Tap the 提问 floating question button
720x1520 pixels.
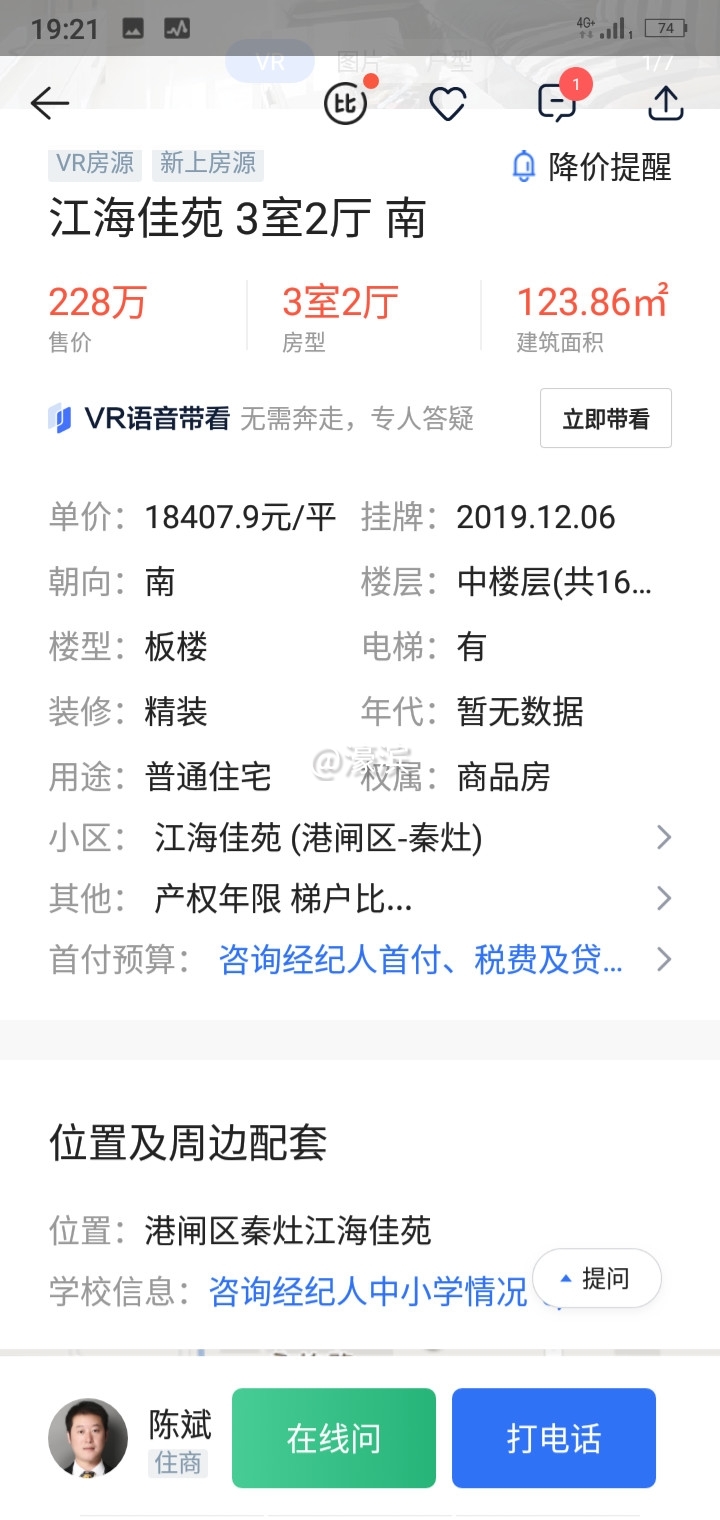click(x=597, y=1277)
